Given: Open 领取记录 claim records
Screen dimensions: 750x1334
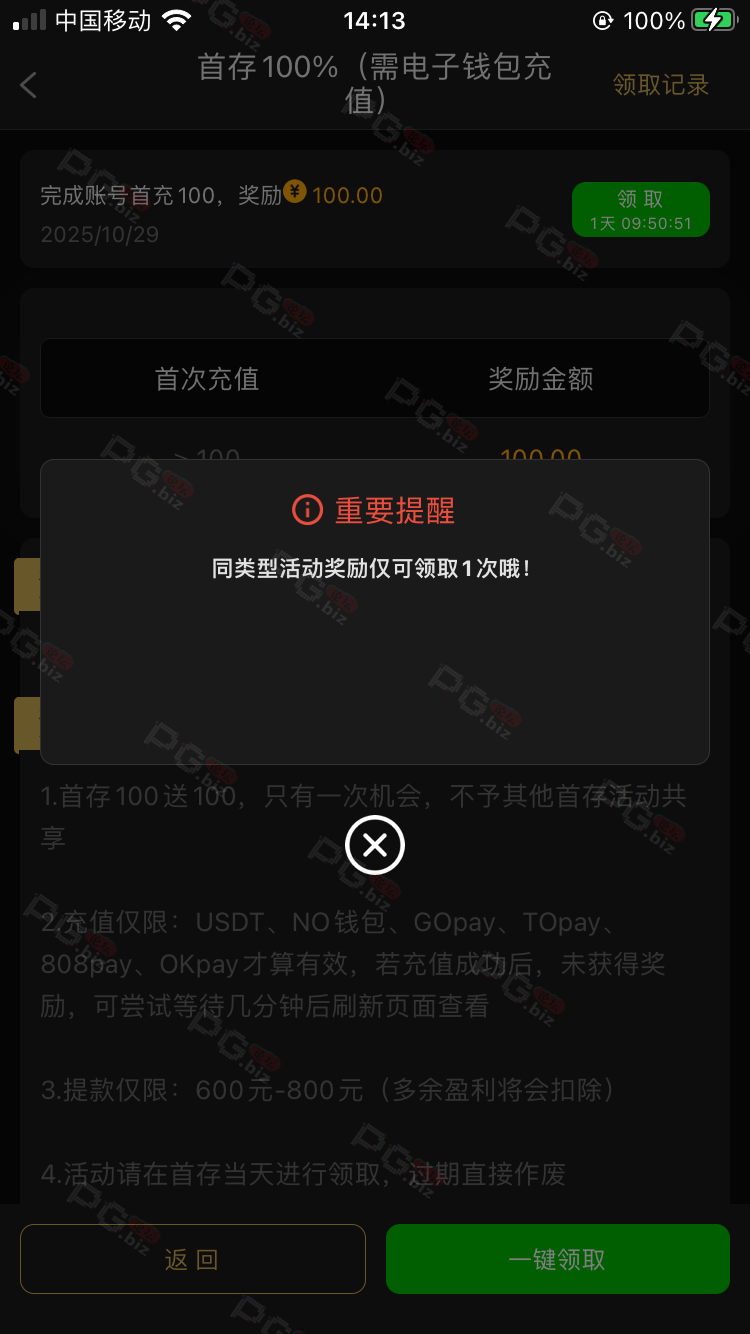Looking at the screenshot, I should 660,85.
